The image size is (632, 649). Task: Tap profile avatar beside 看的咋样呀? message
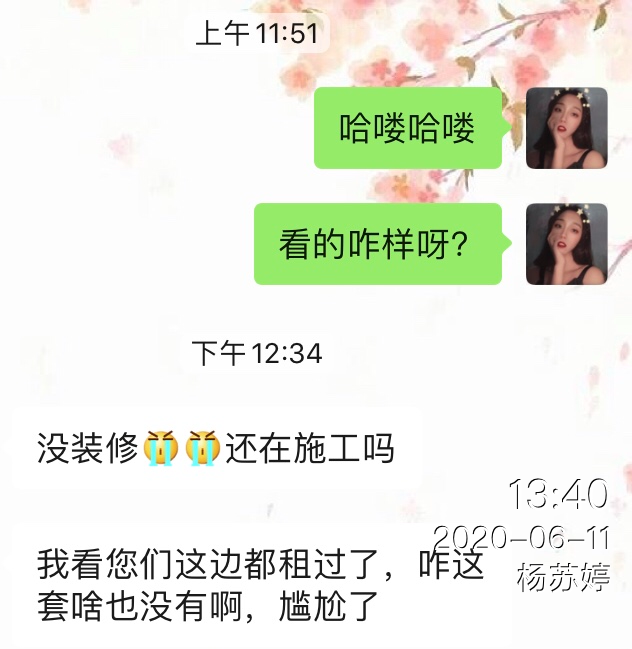tap(566, 244)
